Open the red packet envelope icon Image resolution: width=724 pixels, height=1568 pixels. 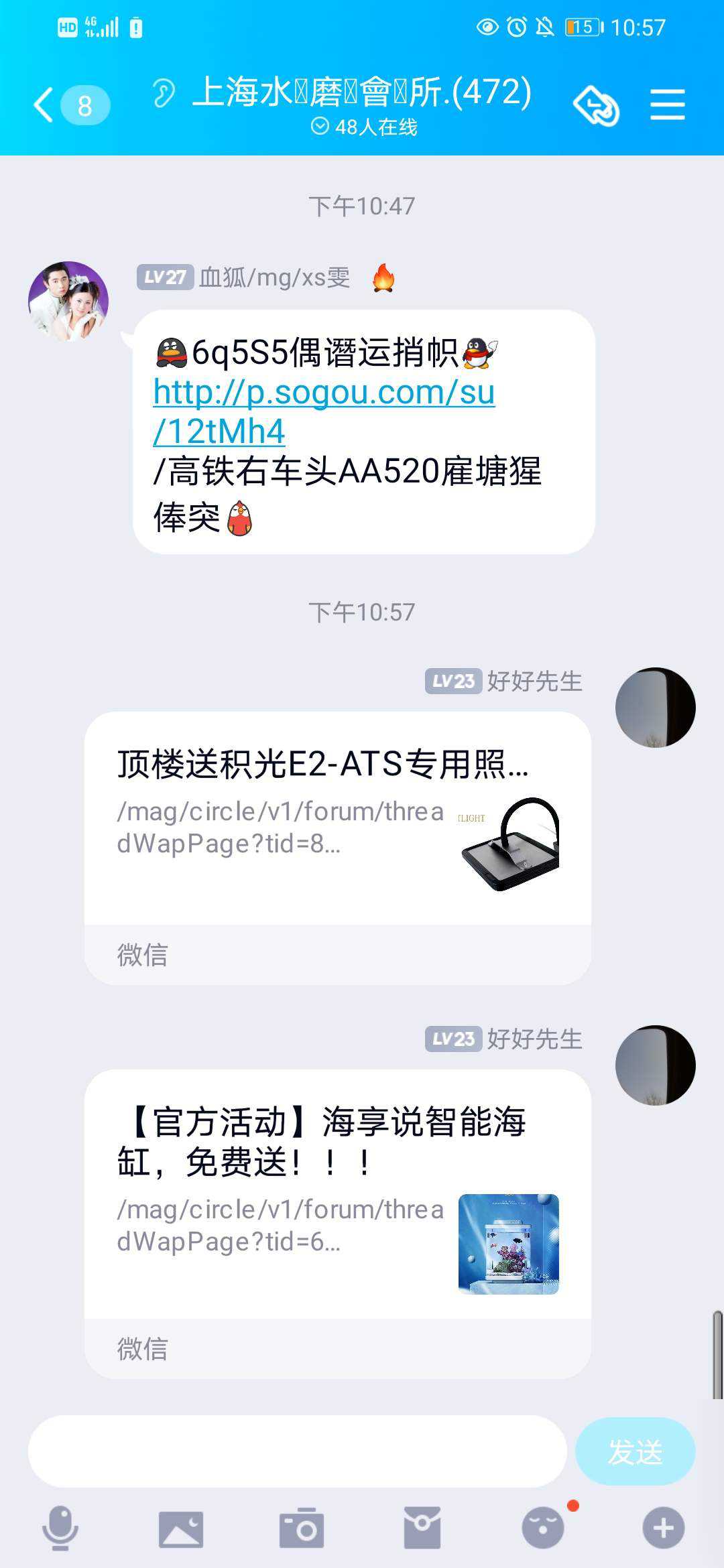(x=422, y=1528)
